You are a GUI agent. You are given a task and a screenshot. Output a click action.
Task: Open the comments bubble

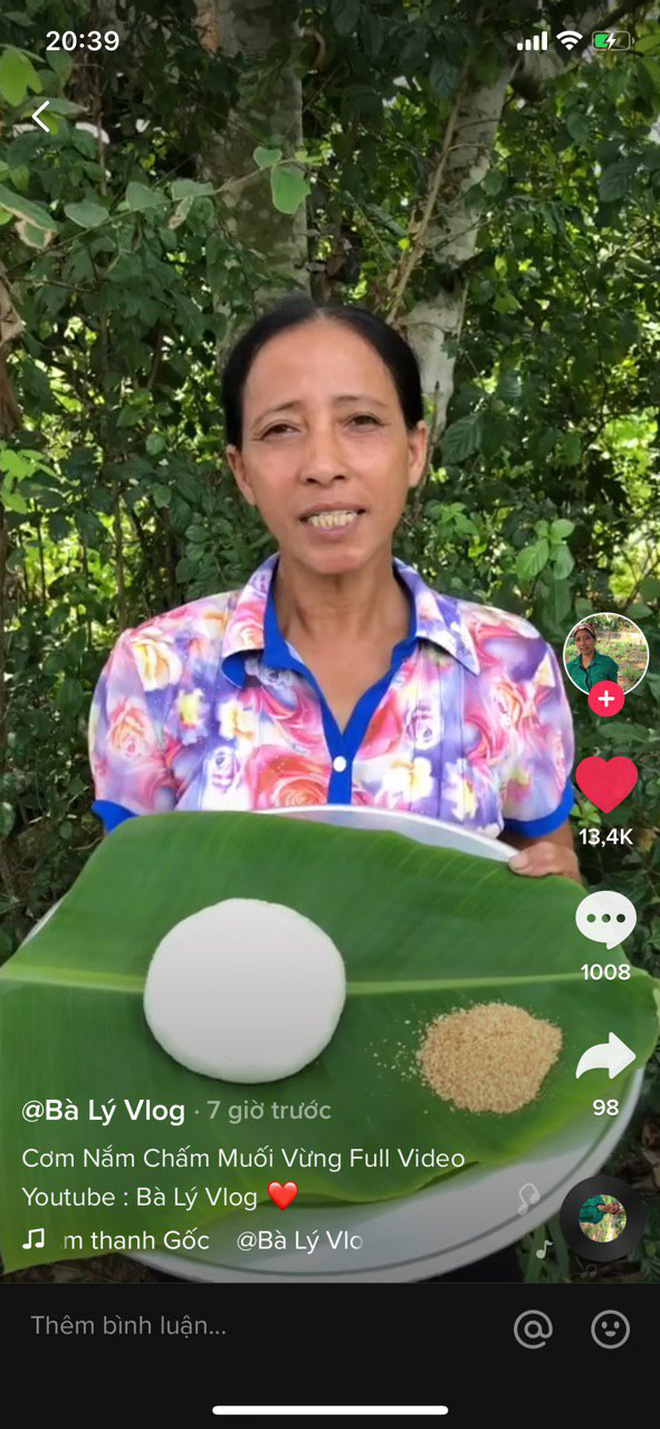[606, 920]
